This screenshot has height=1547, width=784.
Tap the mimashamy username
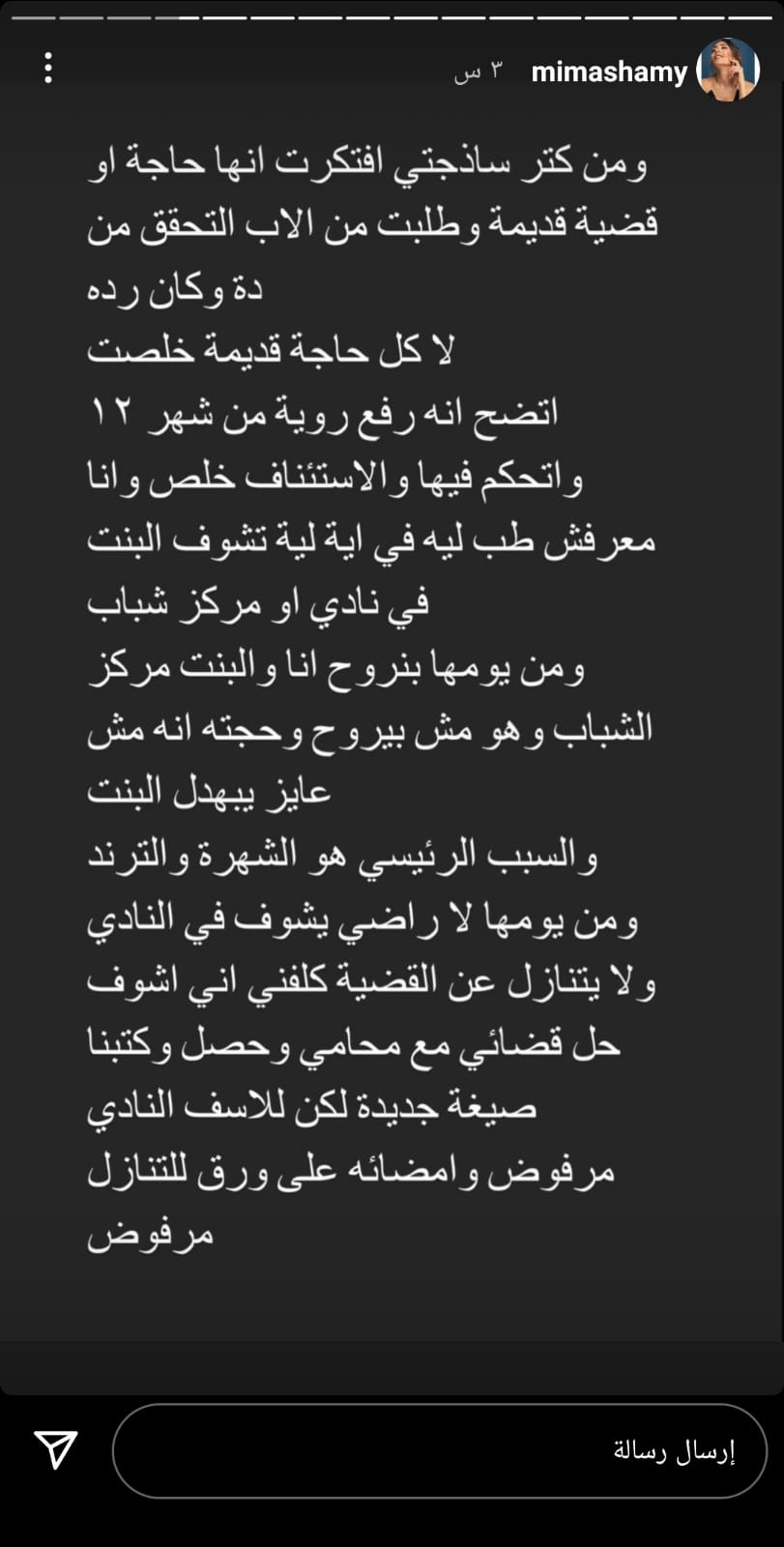pos(609,73)
